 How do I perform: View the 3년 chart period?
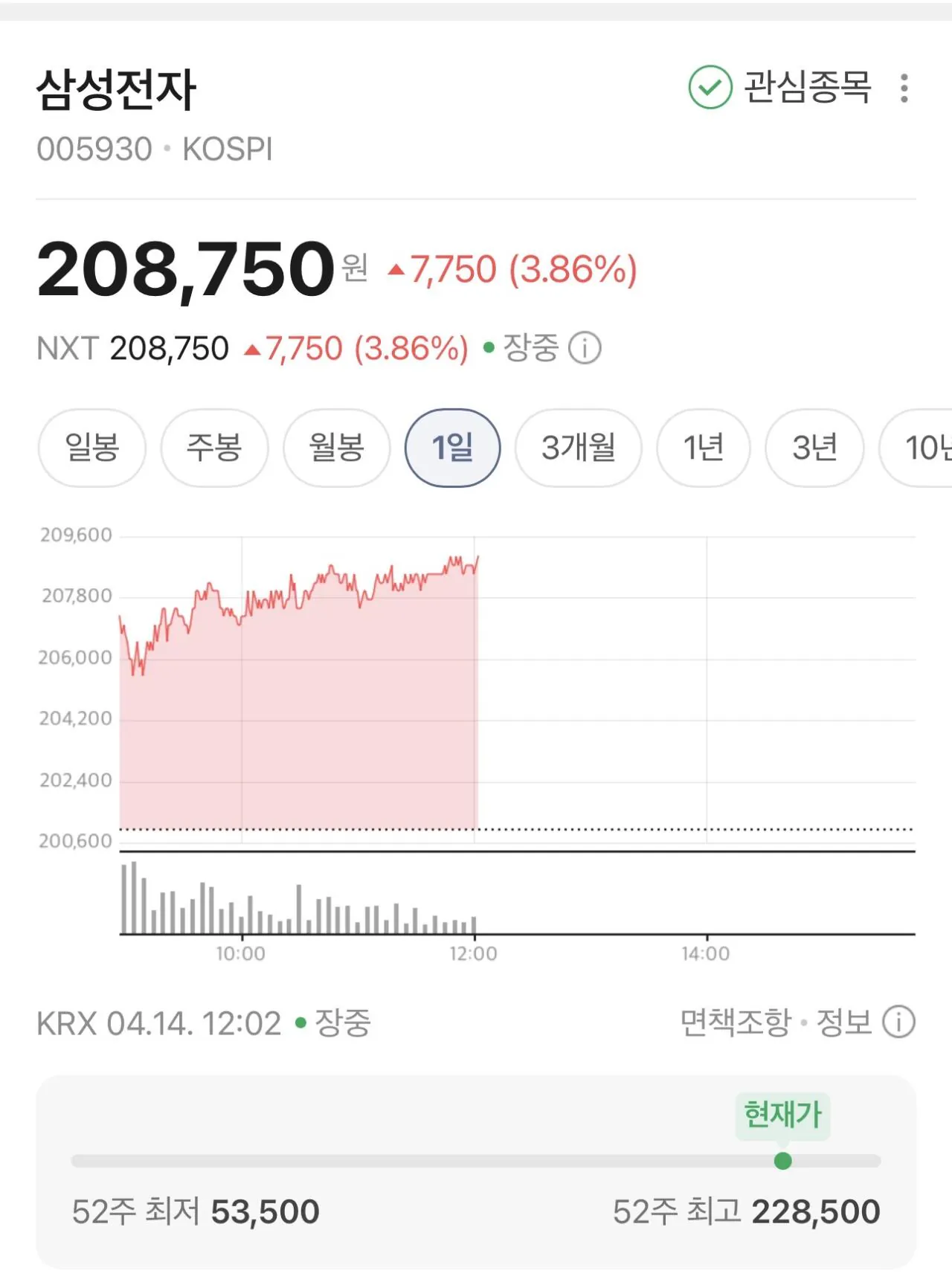point(814,448)
